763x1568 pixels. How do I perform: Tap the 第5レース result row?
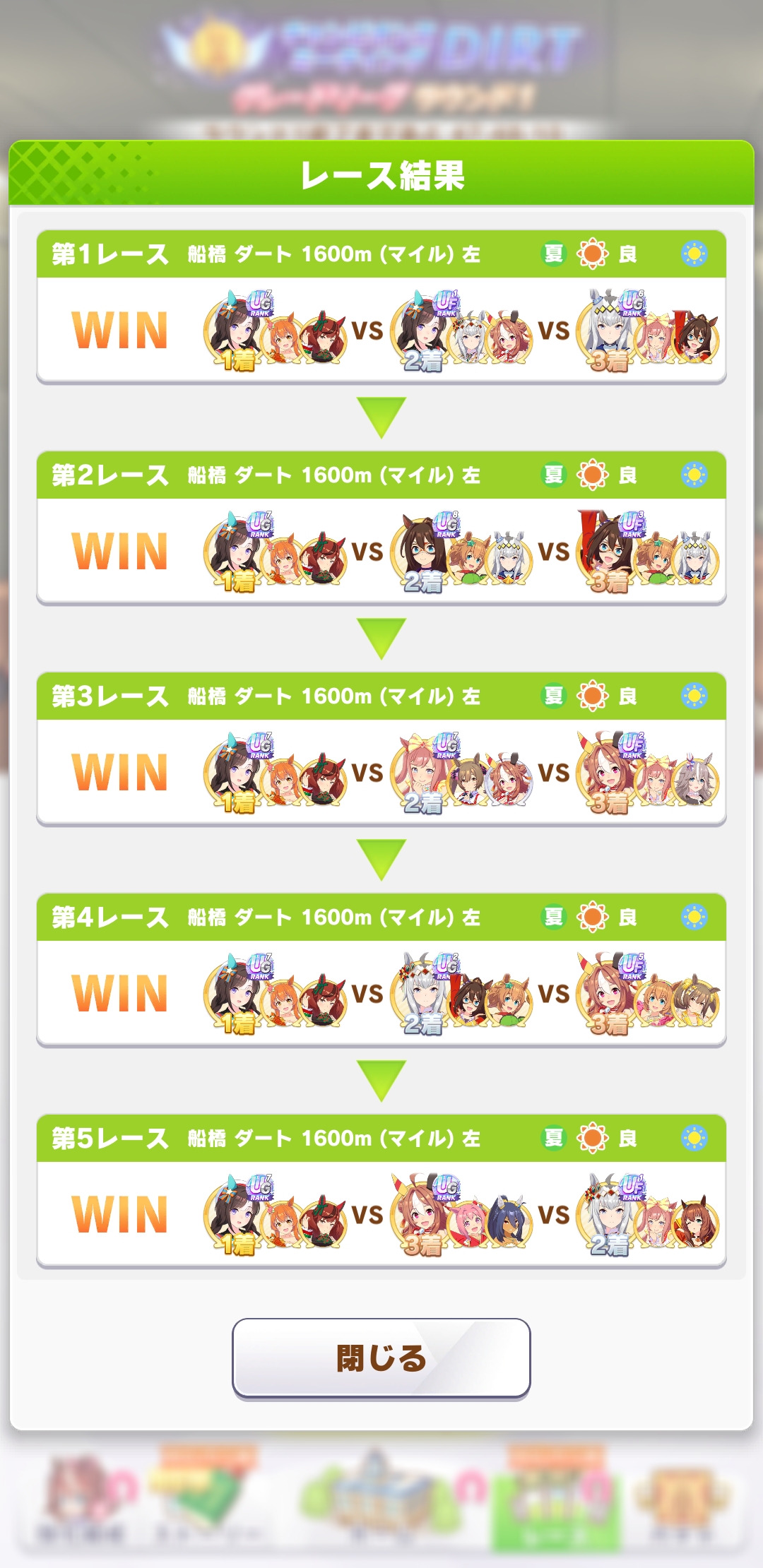pyautogui.click(x=381, y=1191)
